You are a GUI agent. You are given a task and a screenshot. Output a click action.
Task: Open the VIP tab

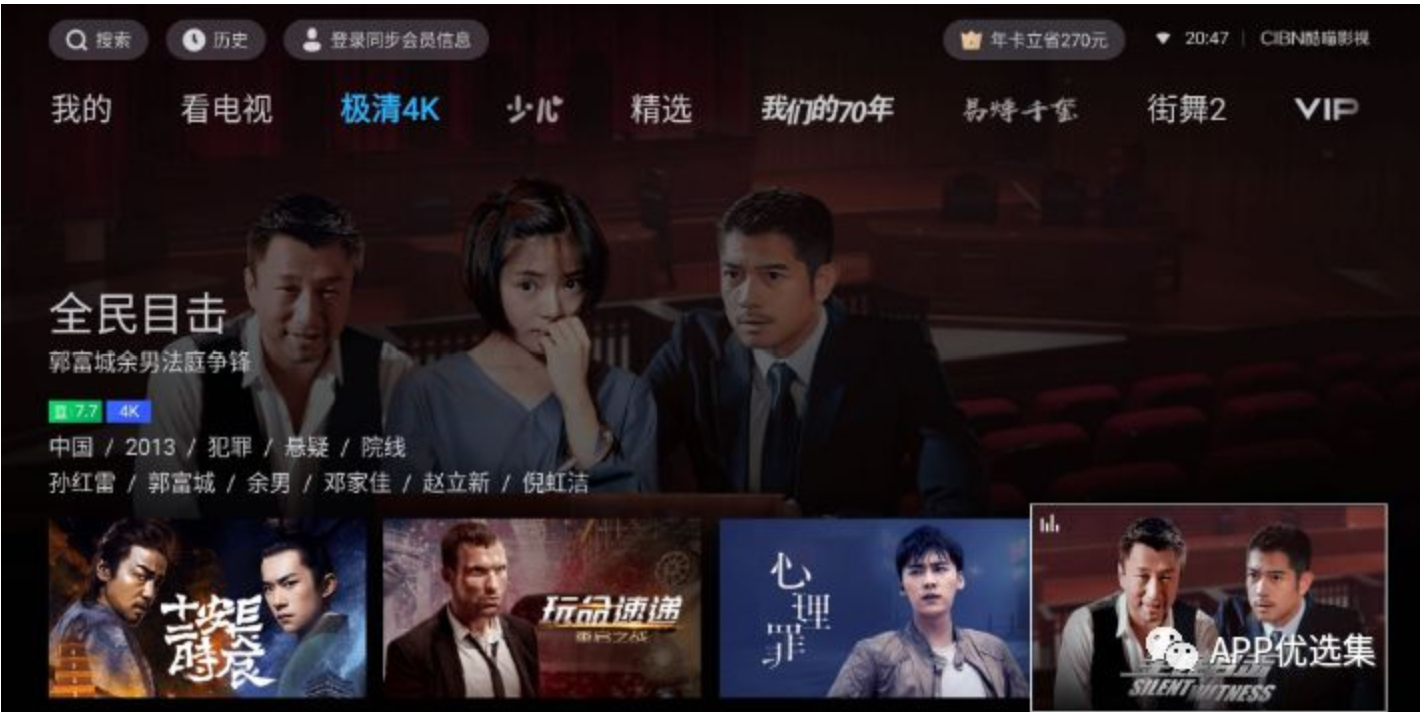[1326, 109]
